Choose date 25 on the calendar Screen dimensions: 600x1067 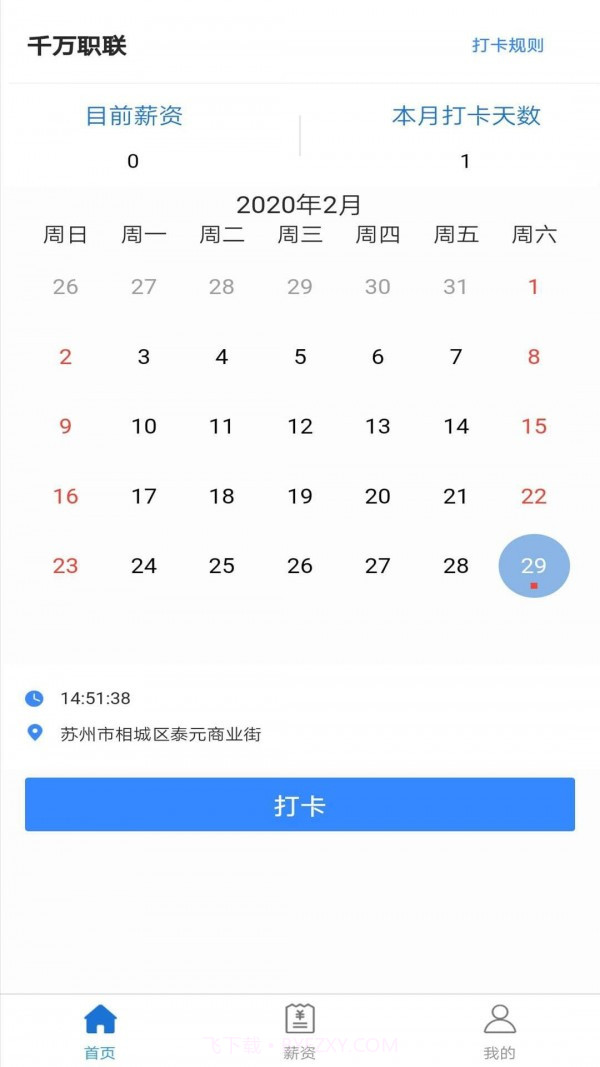[x=222, y=566]
